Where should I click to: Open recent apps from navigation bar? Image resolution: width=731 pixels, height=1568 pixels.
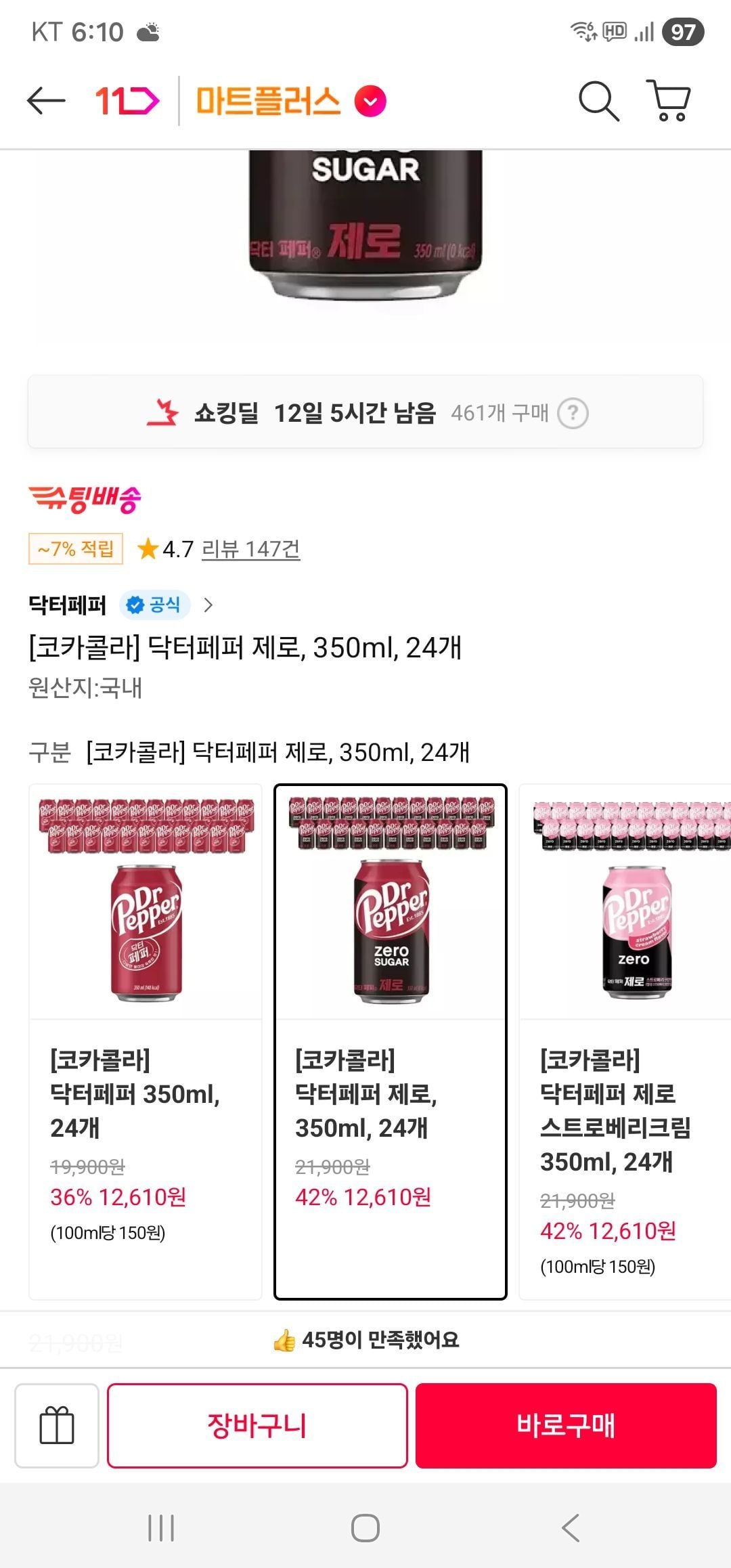[161, 1528]
